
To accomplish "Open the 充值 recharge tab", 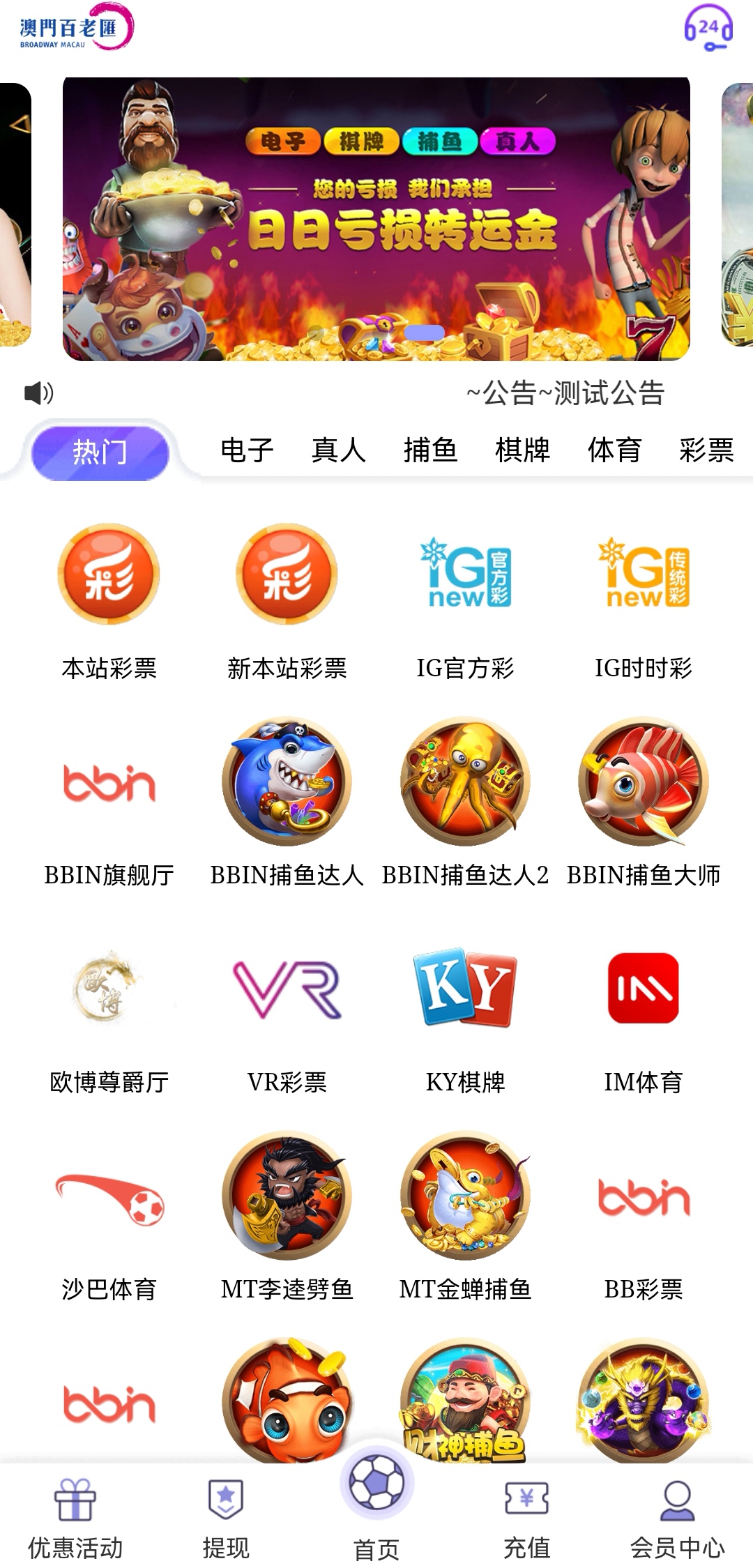I will click(527, 1518).
